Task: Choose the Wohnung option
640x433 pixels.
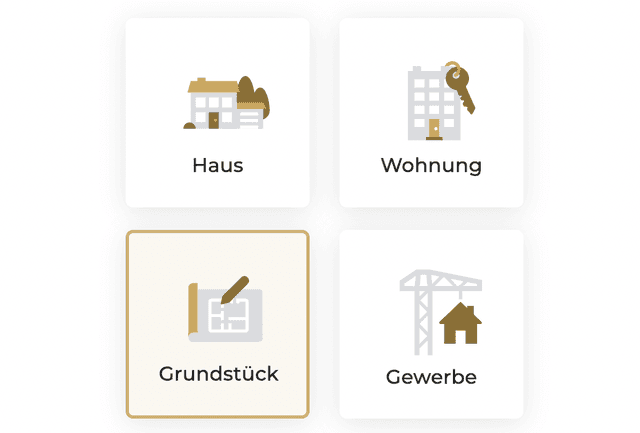Action: 431,113
